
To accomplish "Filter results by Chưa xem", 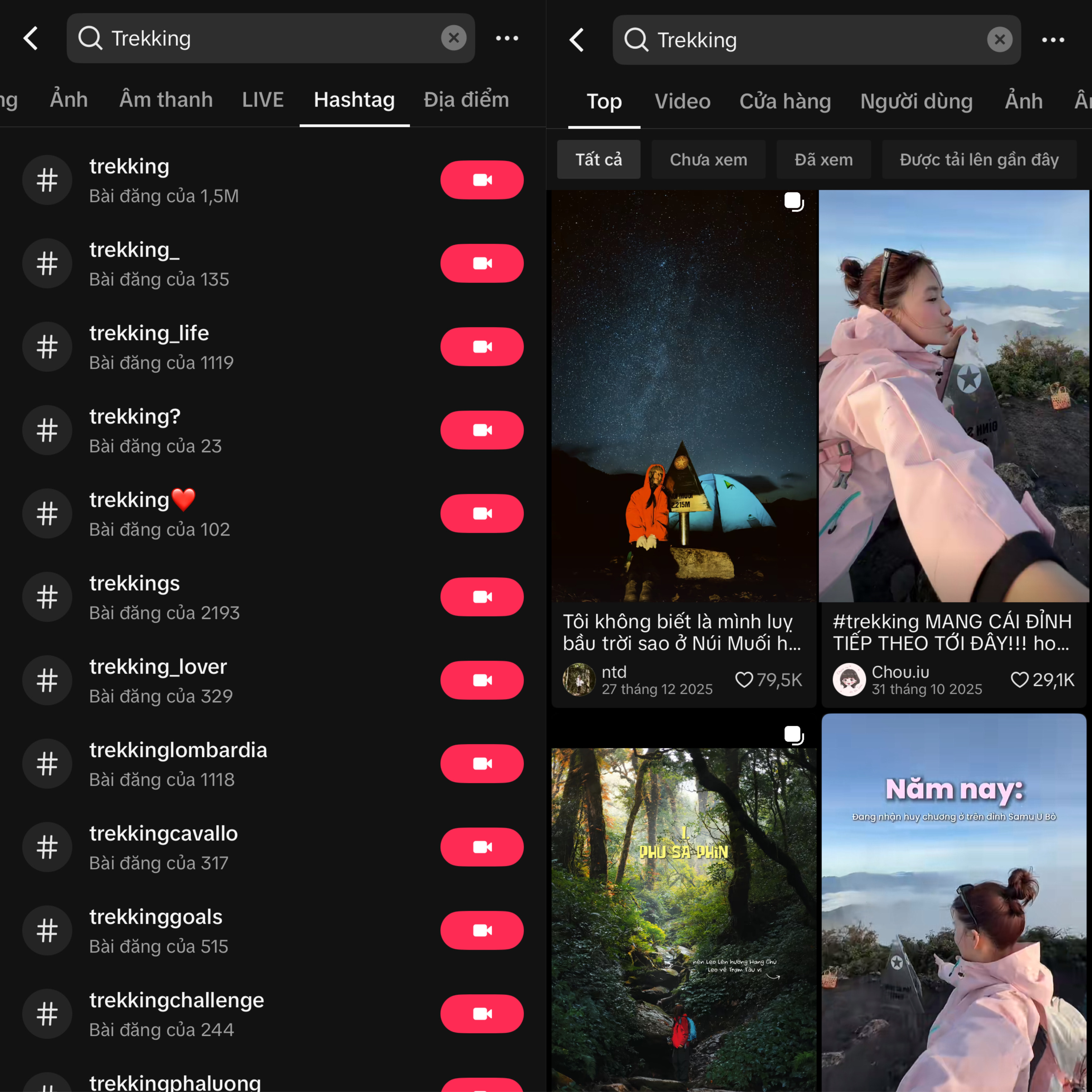I will (708, 160).
